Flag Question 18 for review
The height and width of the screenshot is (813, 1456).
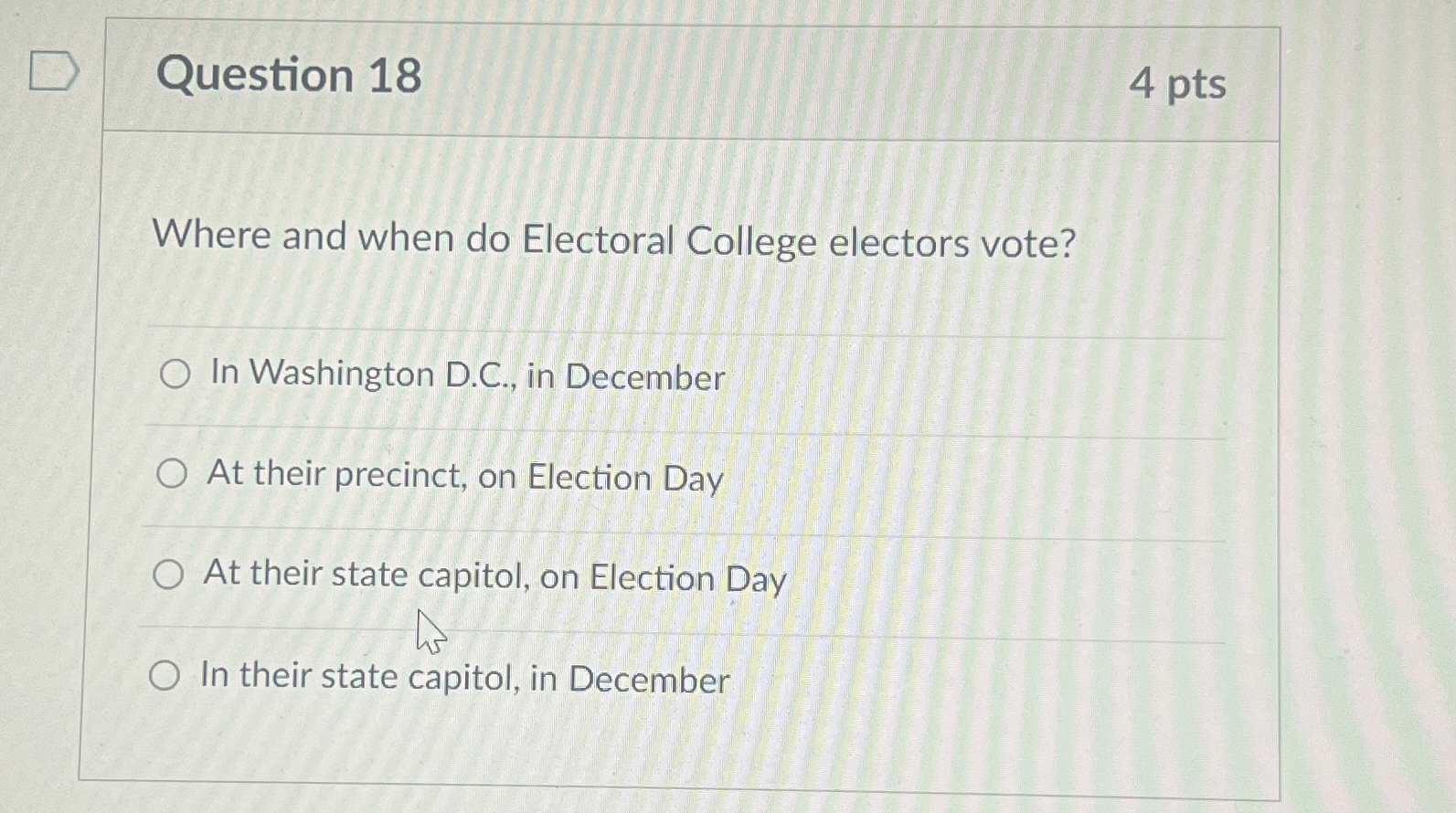(53, 71)
